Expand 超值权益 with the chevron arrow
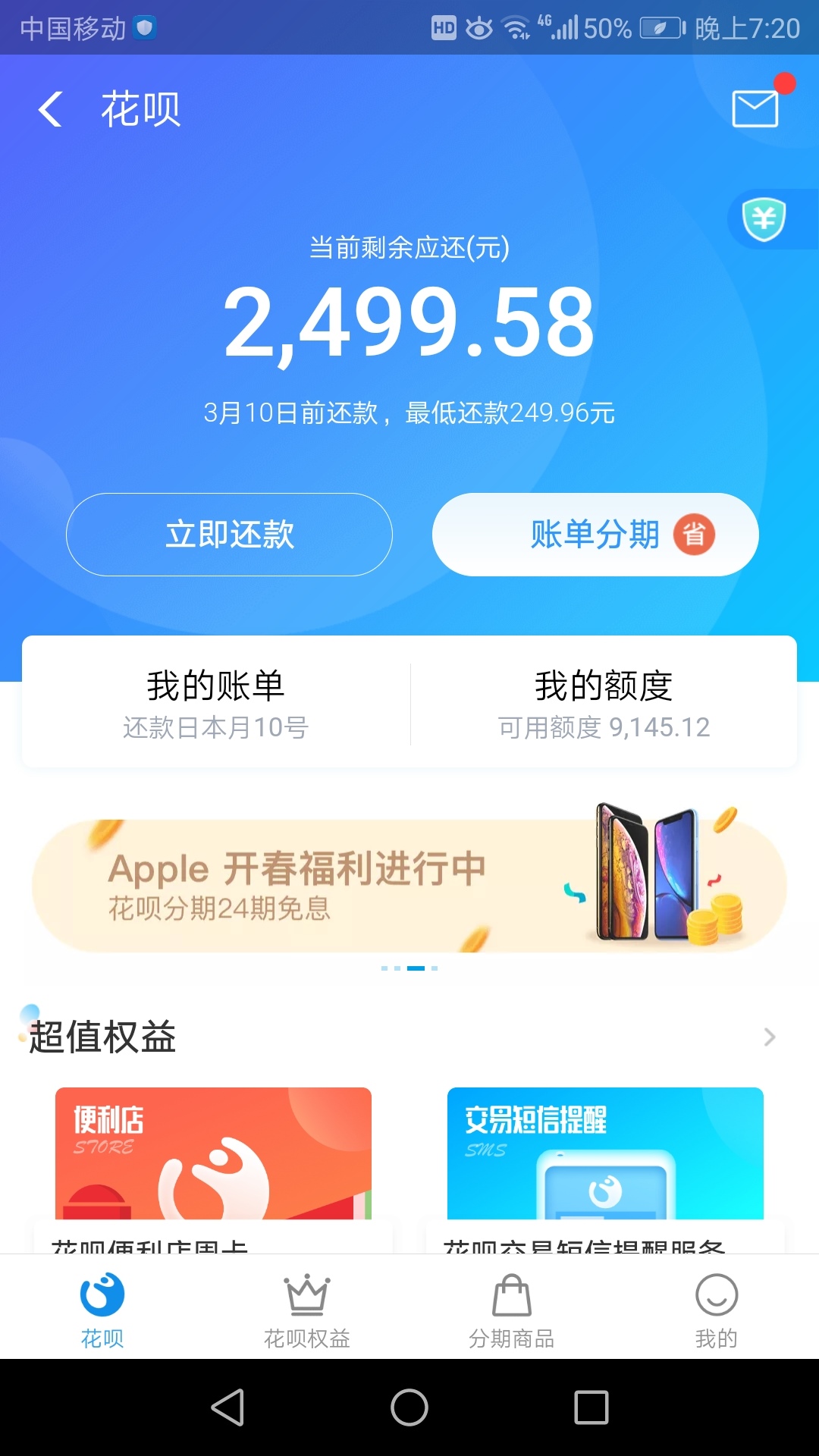 769,1037
